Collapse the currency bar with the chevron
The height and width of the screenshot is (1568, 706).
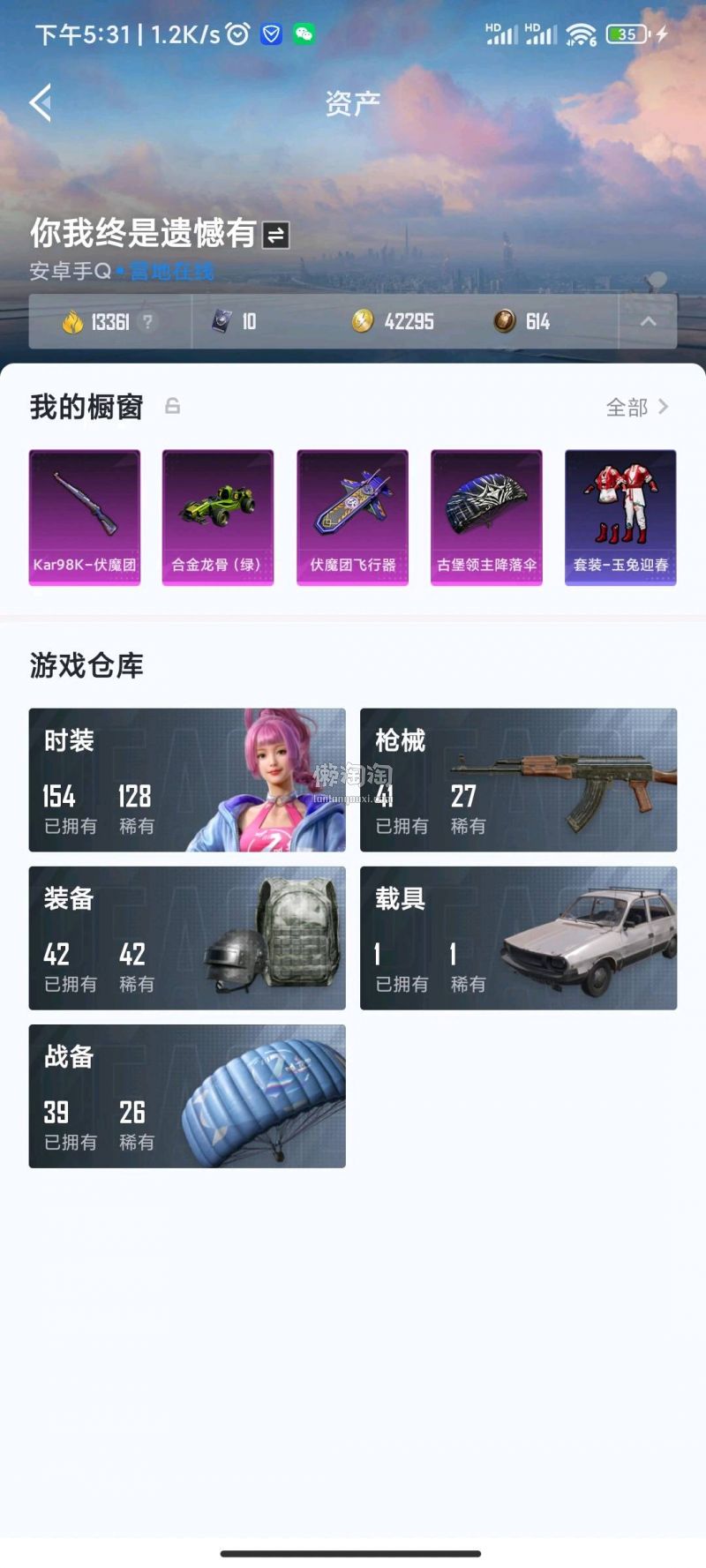tap(648, 321)
